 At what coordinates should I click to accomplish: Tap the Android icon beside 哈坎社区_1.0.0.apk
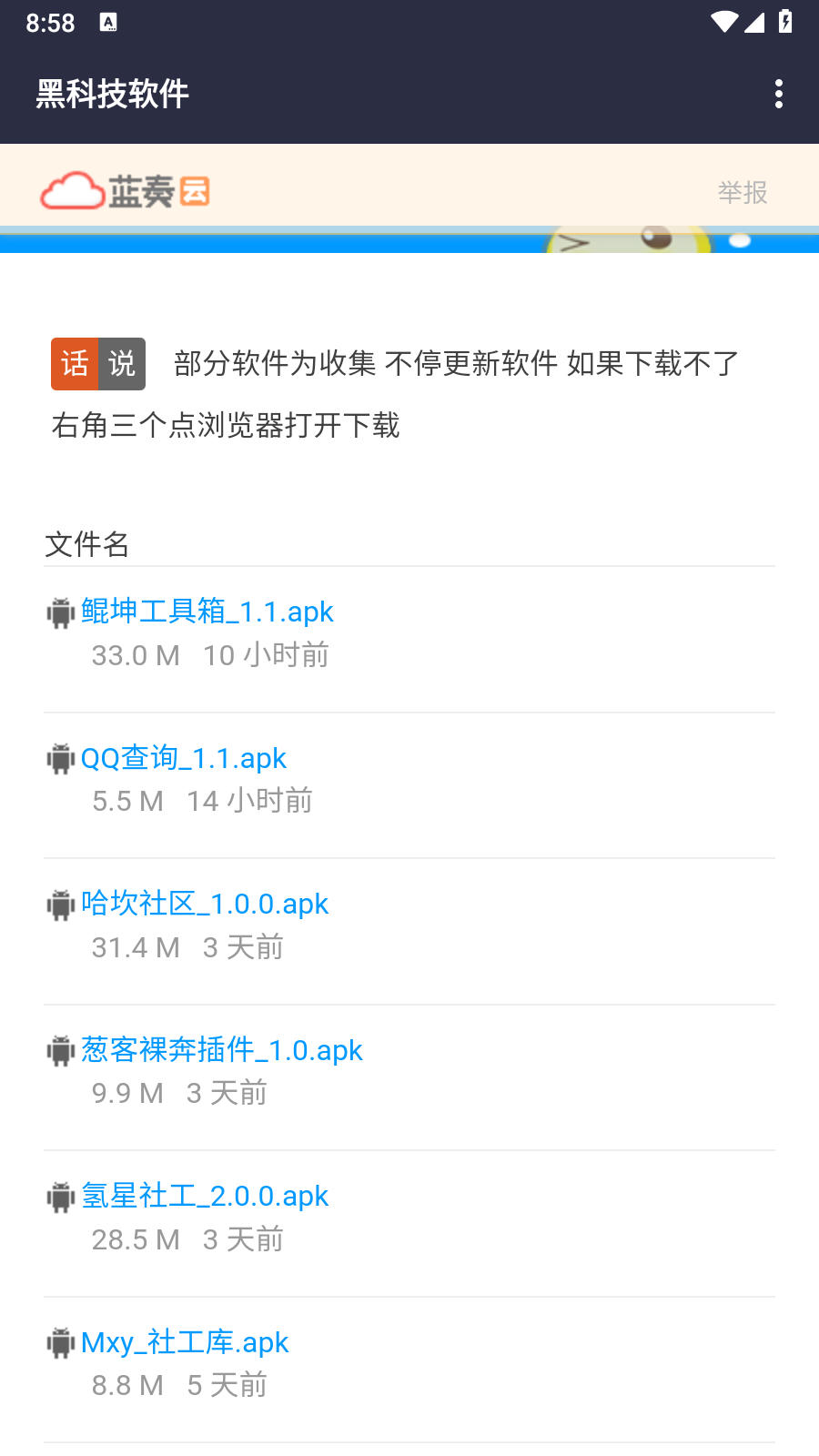[59, 904]
